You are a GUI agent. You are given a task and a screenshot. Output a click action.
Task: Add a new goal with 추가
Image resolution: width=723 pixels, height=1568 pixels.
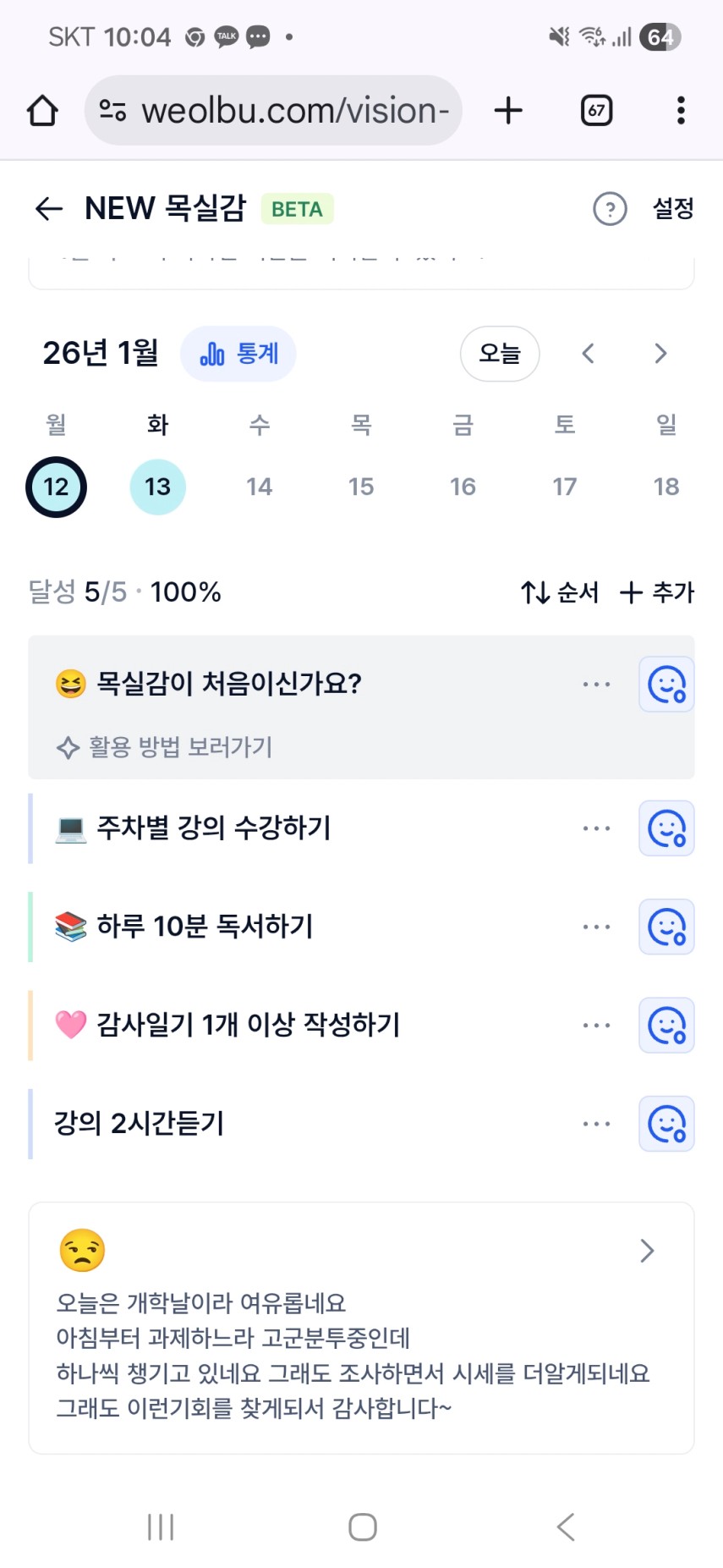coord(657,592)
